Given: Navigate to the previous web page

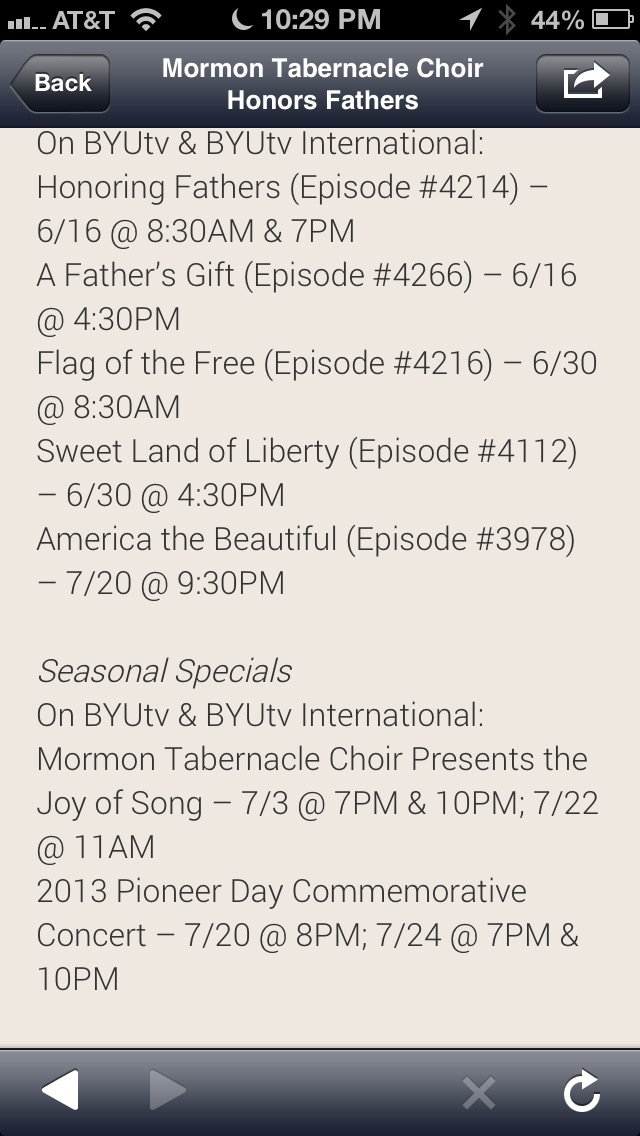Looking at the screenshot, I should (60, 1091).
